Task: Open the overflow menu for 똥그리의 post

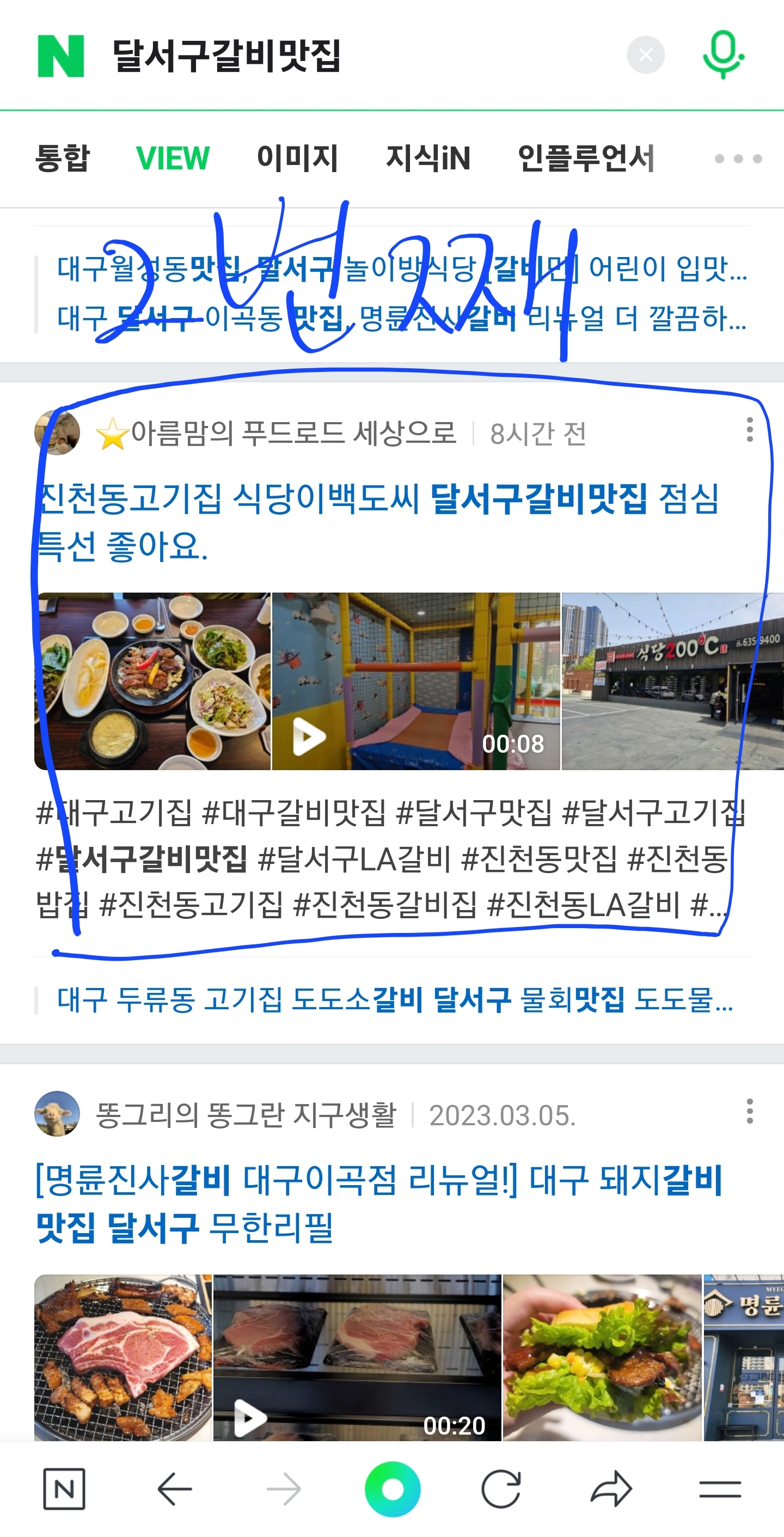Action: 749,1111
